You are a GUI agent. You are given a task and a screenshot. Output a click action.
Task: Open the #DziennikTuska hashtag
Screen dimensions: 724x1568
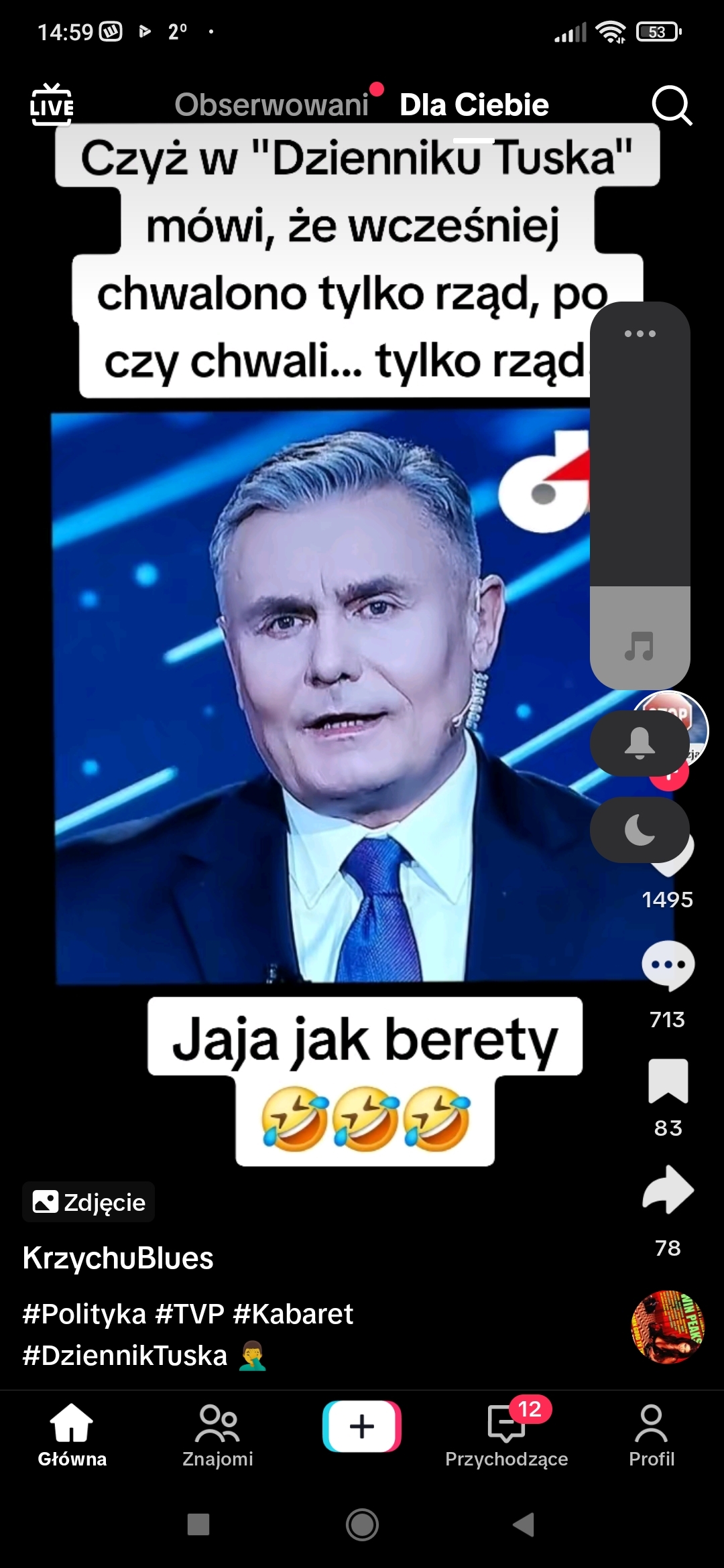[125, 1356]
